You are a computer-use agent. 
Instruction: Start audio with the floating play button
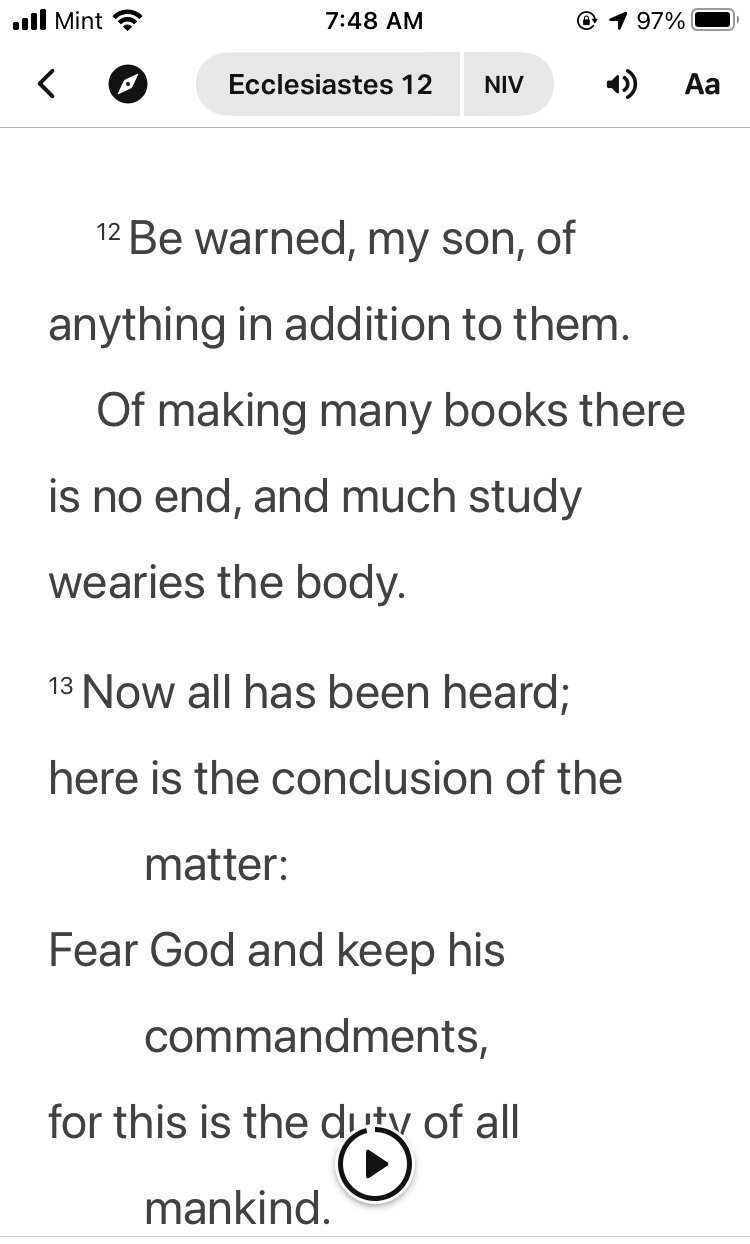click(375, 1164)
